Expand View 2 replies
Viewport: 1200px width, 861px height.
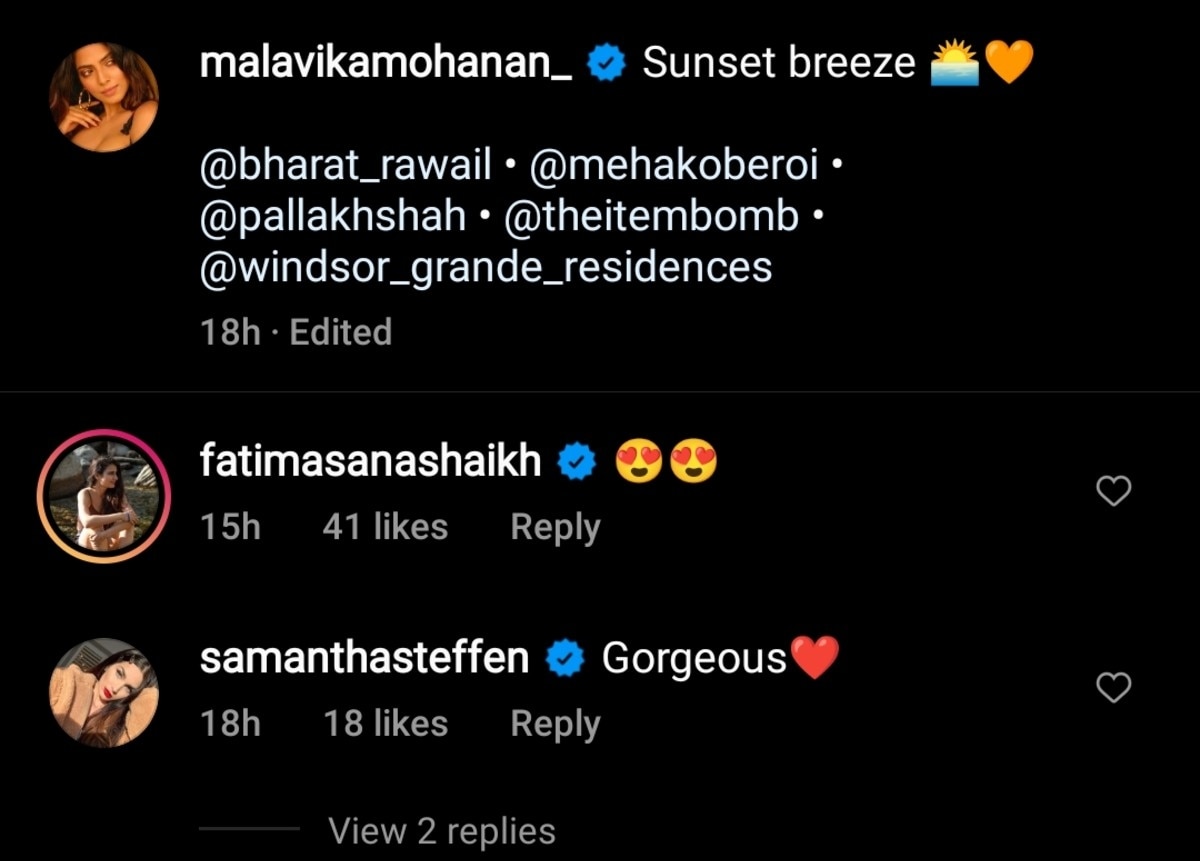coord(441,830)
